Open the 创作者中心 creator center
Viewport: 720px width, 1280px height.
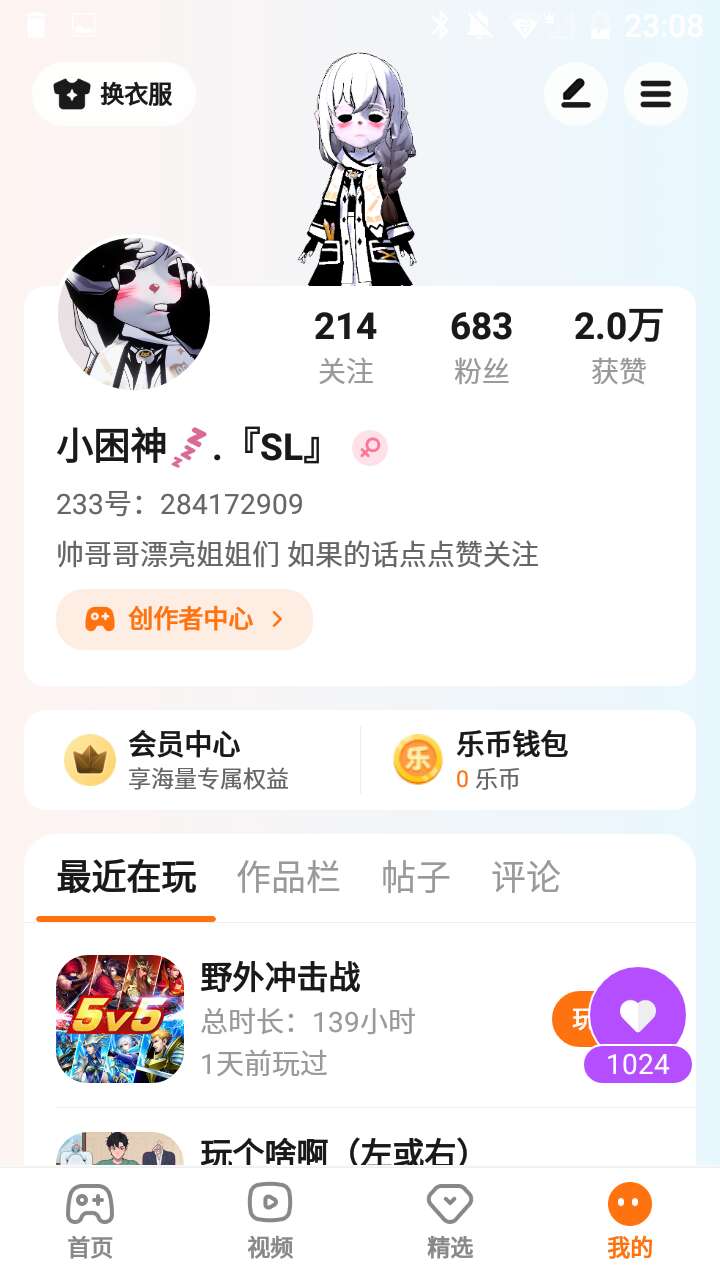[x=185, y=619]
